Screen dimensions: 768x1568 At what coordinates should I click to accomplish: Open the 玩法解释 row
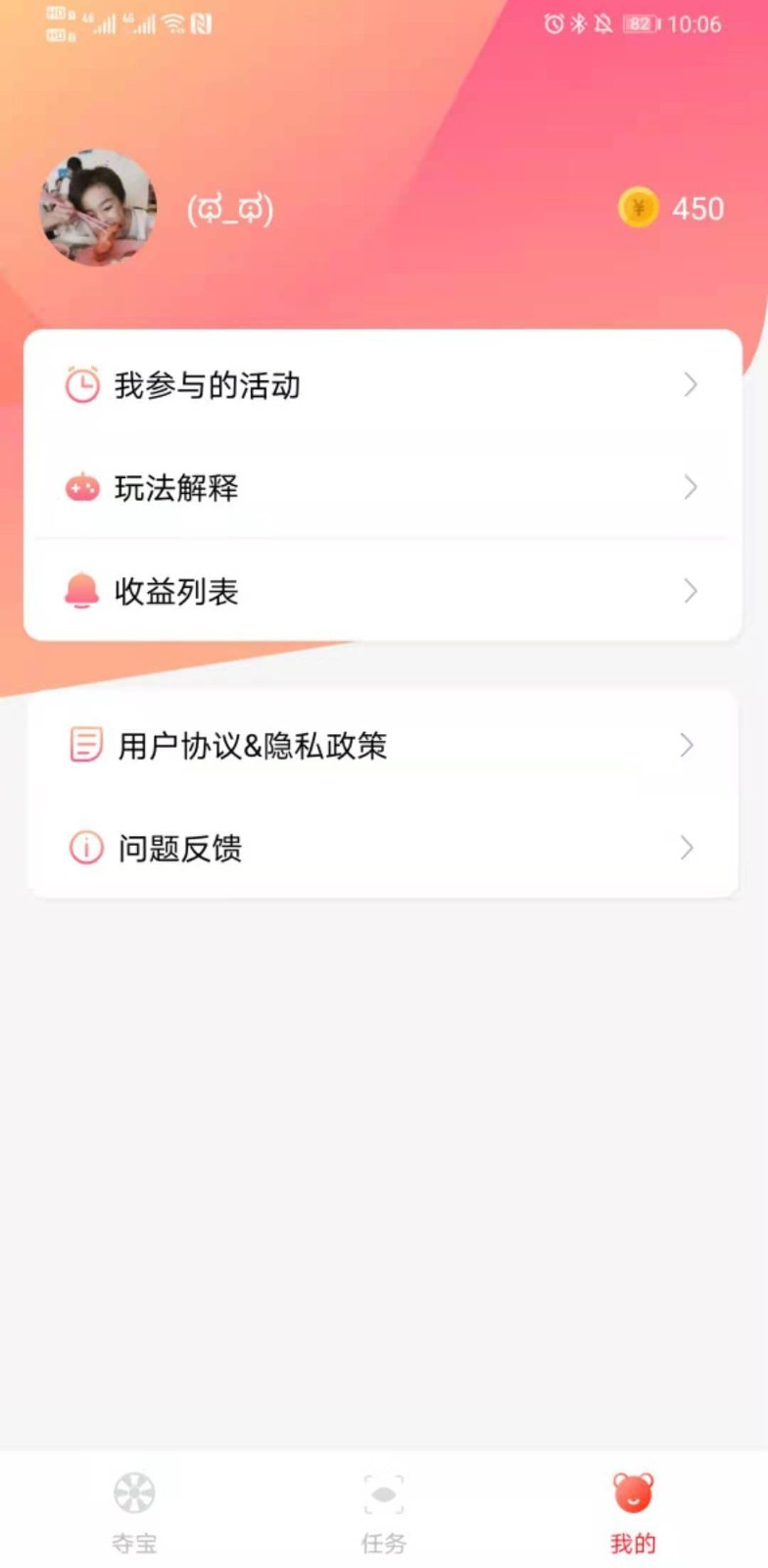tap(382, 487)
